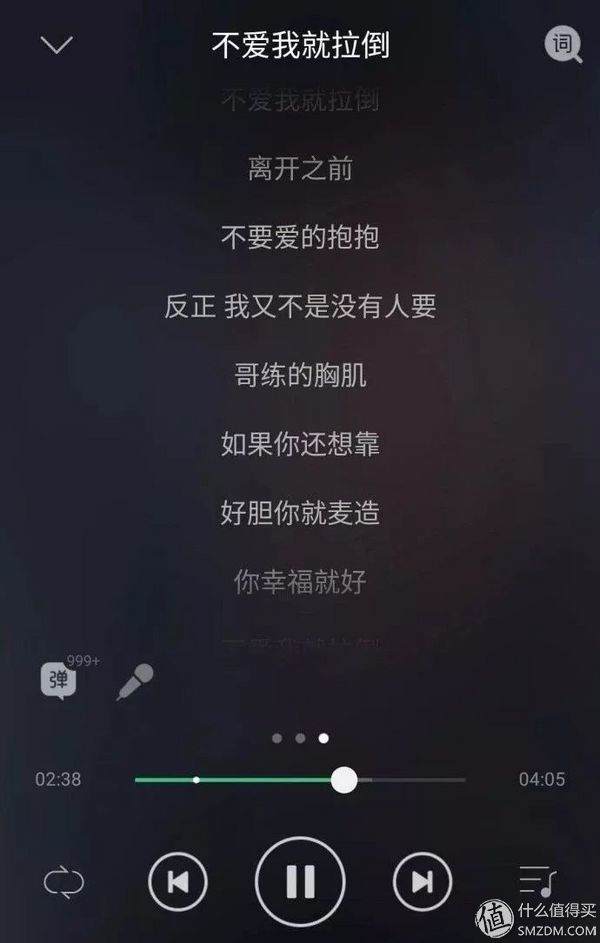
Task: Open the 999+ bullet comments
Action: [60, 680]
